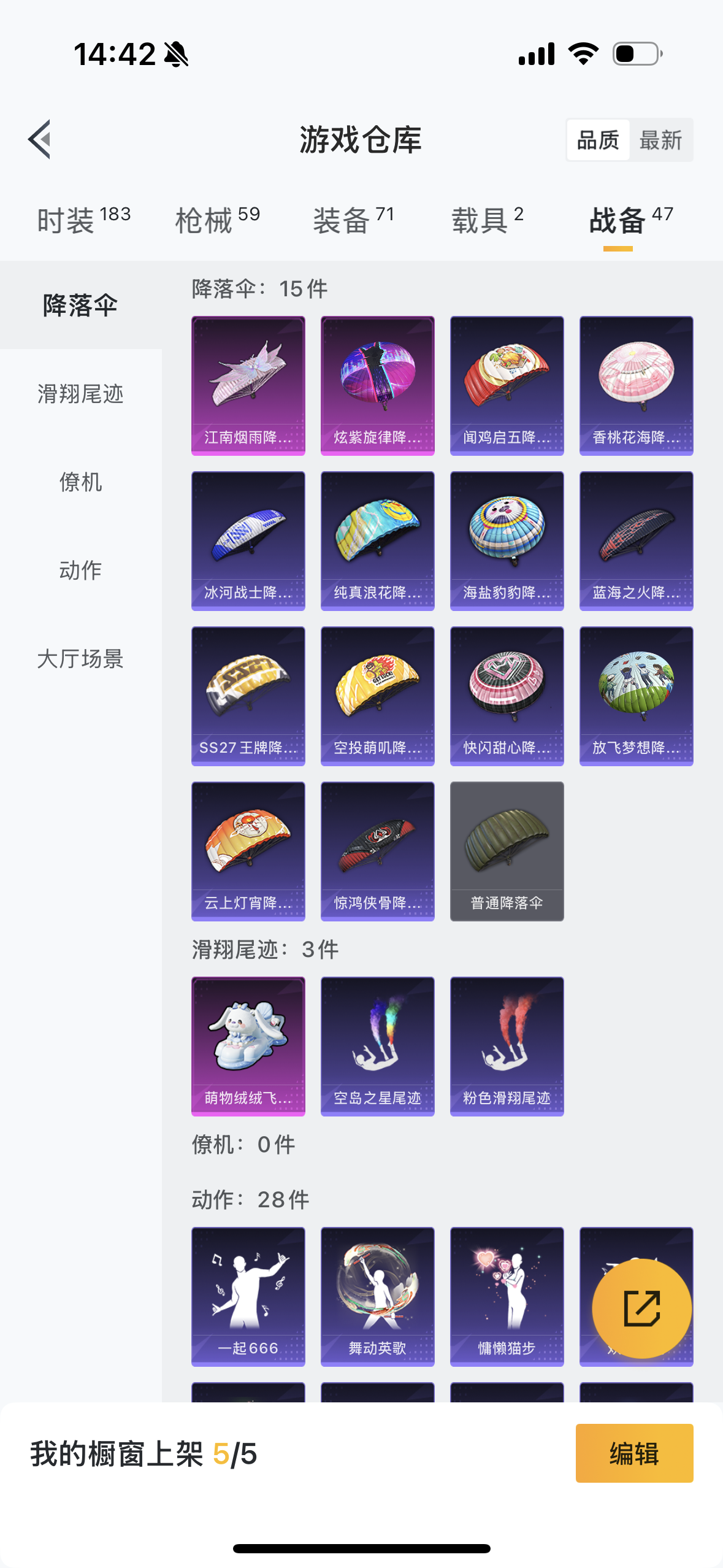
Task: Open the 舞动英歌 emote
Action: point(378,1297)
